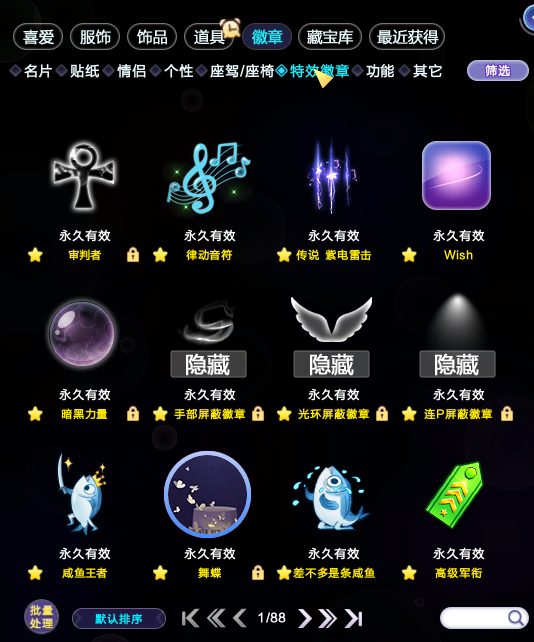Select the 暗黑力量 badge

point(84,334)
